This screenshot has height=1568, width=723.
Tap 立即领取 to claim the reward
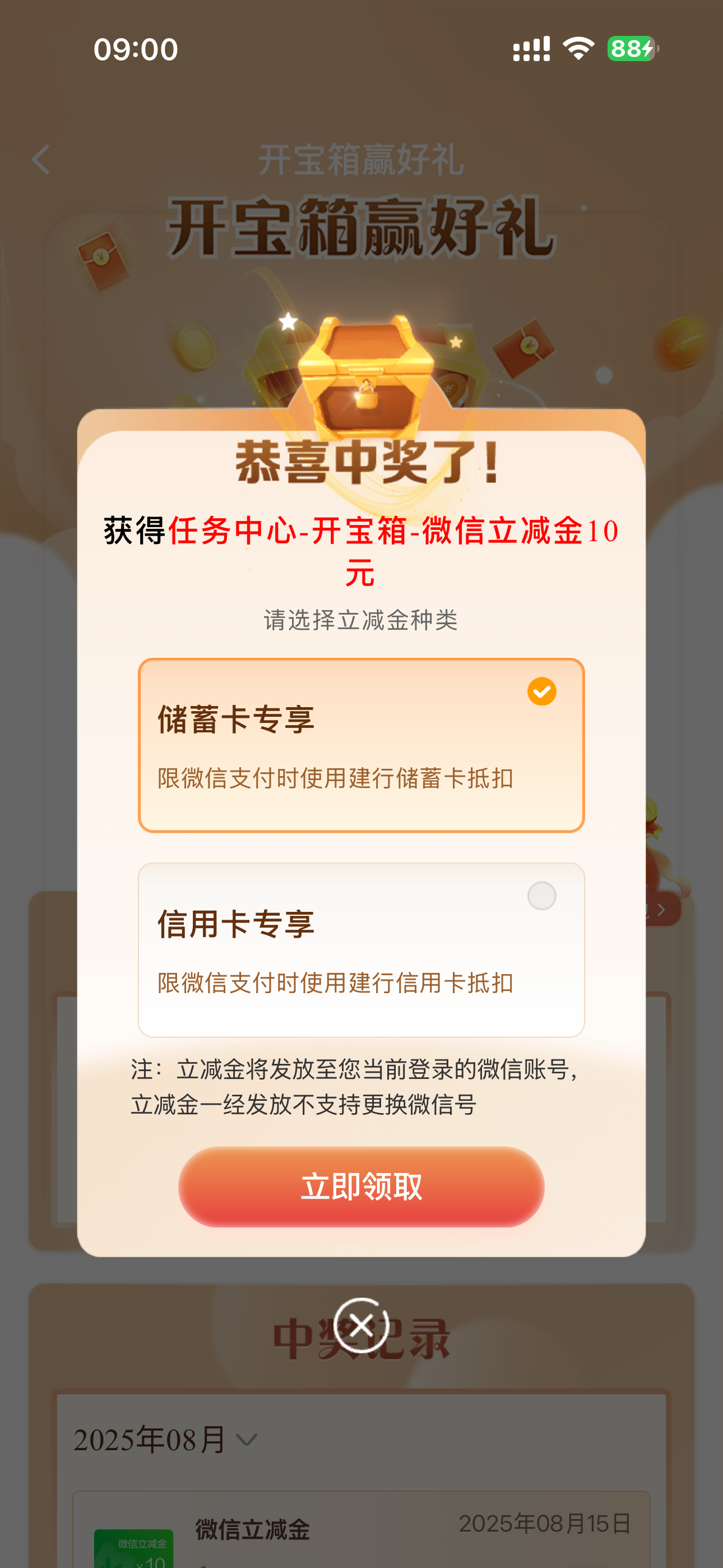[361, 1186]
